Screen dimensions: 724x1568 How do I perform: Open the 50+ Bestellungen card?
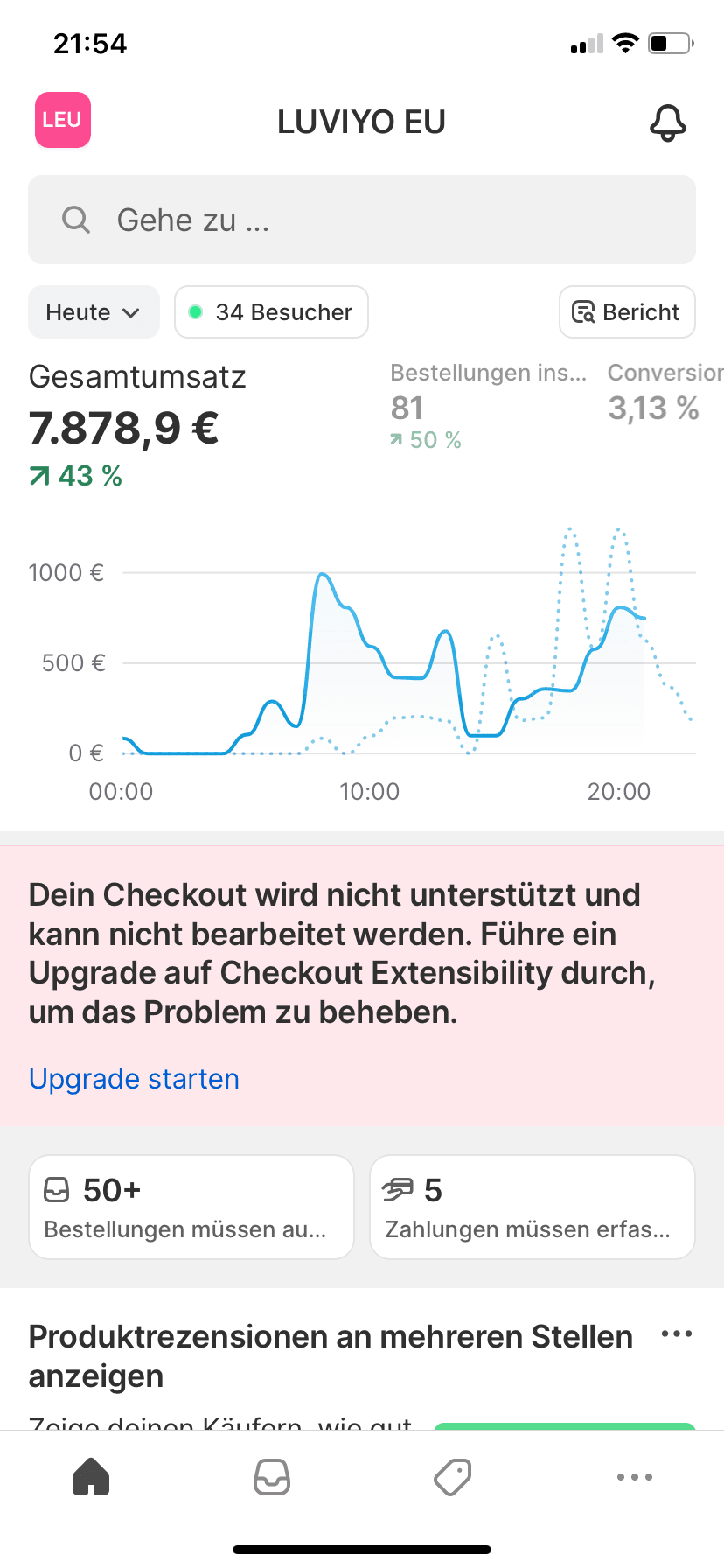(191, 1207)
